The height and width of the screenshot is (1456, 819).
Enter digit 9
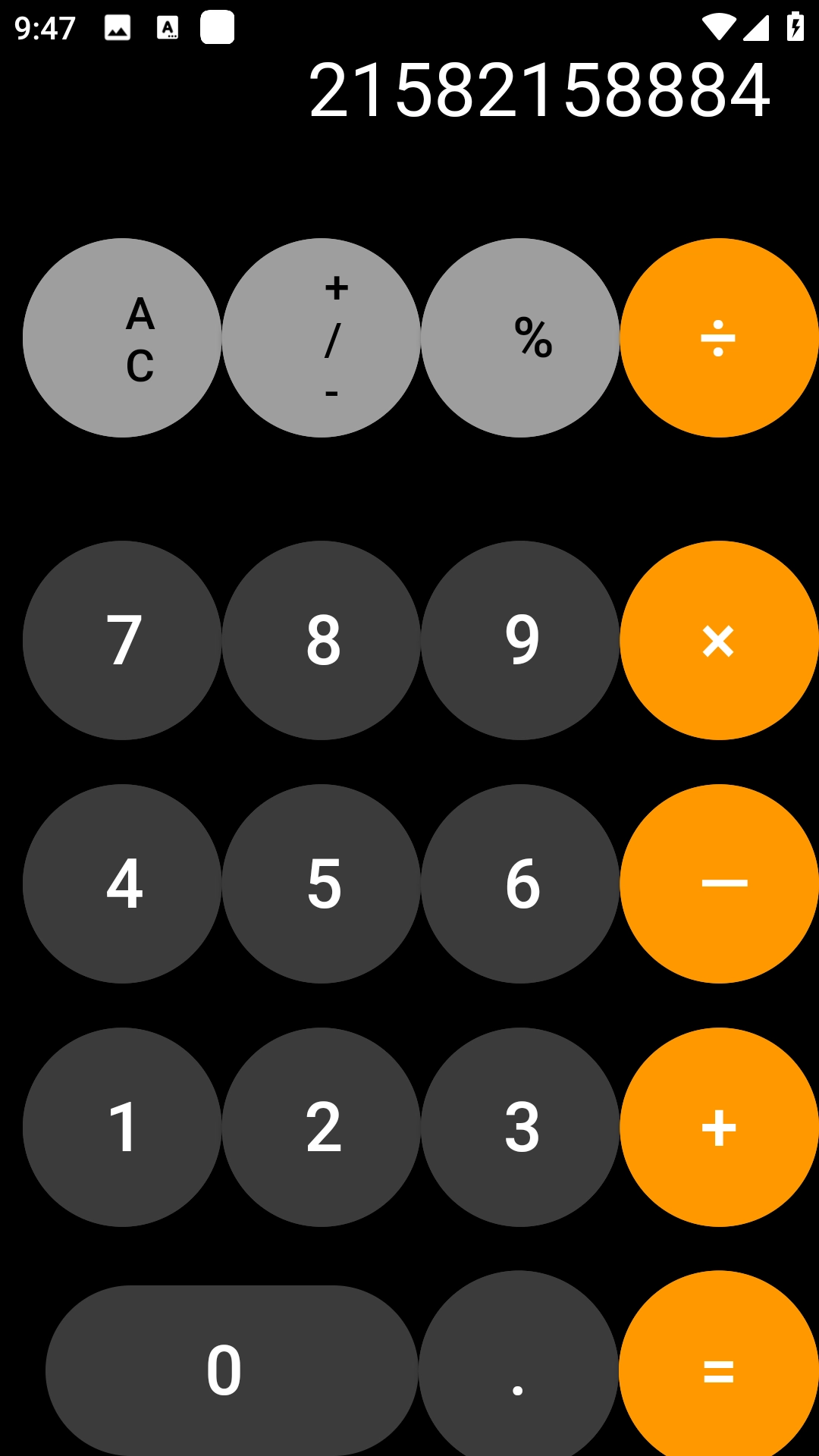520,640
